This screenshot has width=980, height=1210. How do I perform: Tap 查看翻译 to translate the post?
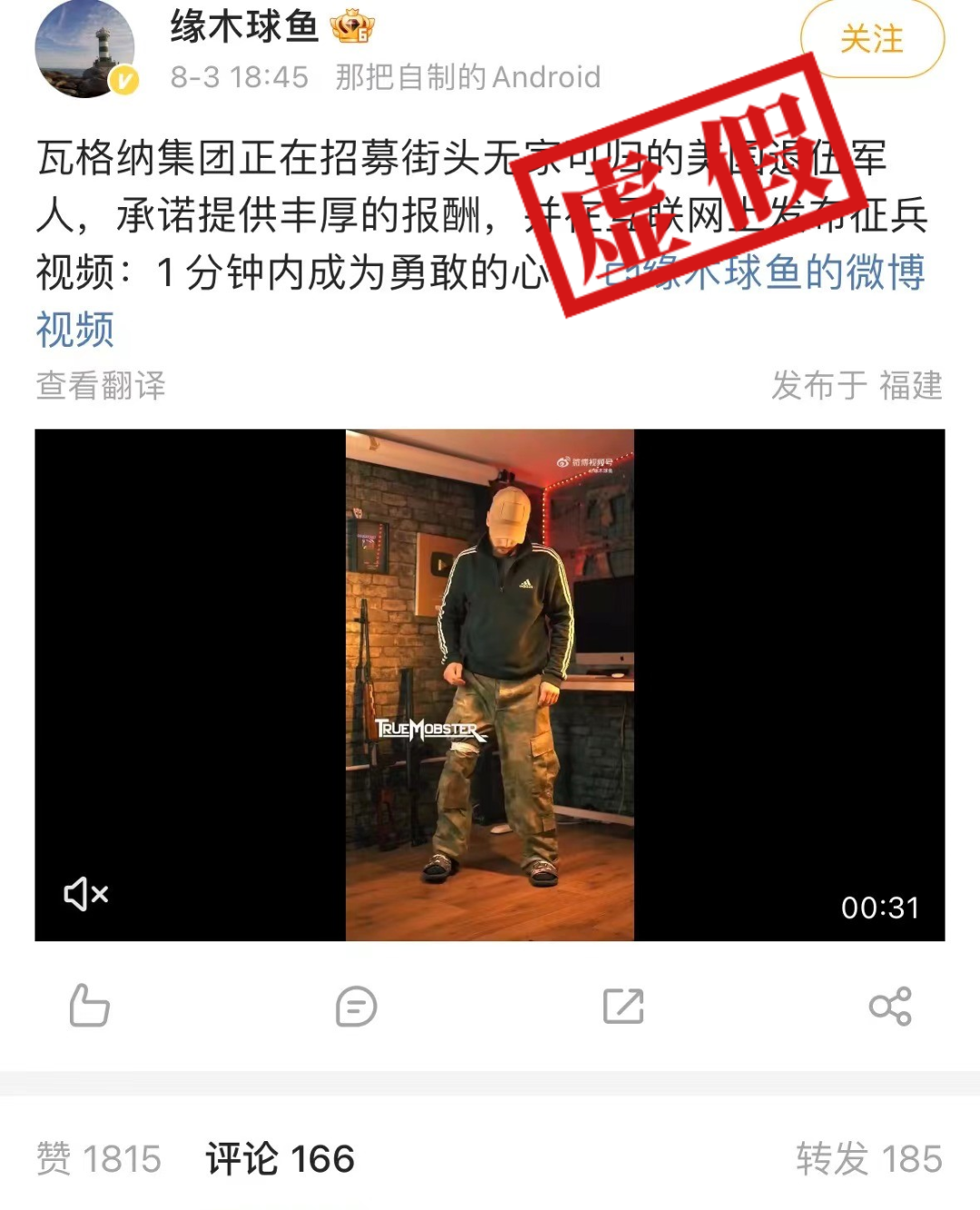coord(101,385)
